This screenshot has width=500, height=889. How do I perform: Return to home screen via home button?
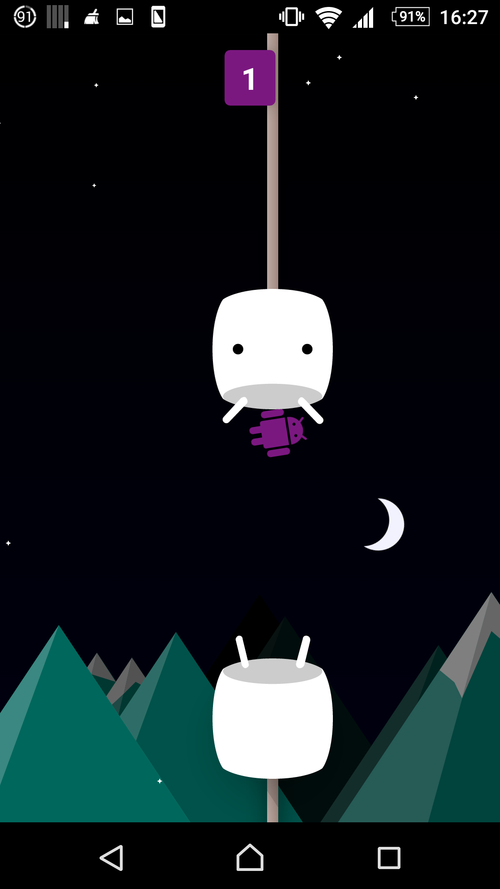point(250,857)
